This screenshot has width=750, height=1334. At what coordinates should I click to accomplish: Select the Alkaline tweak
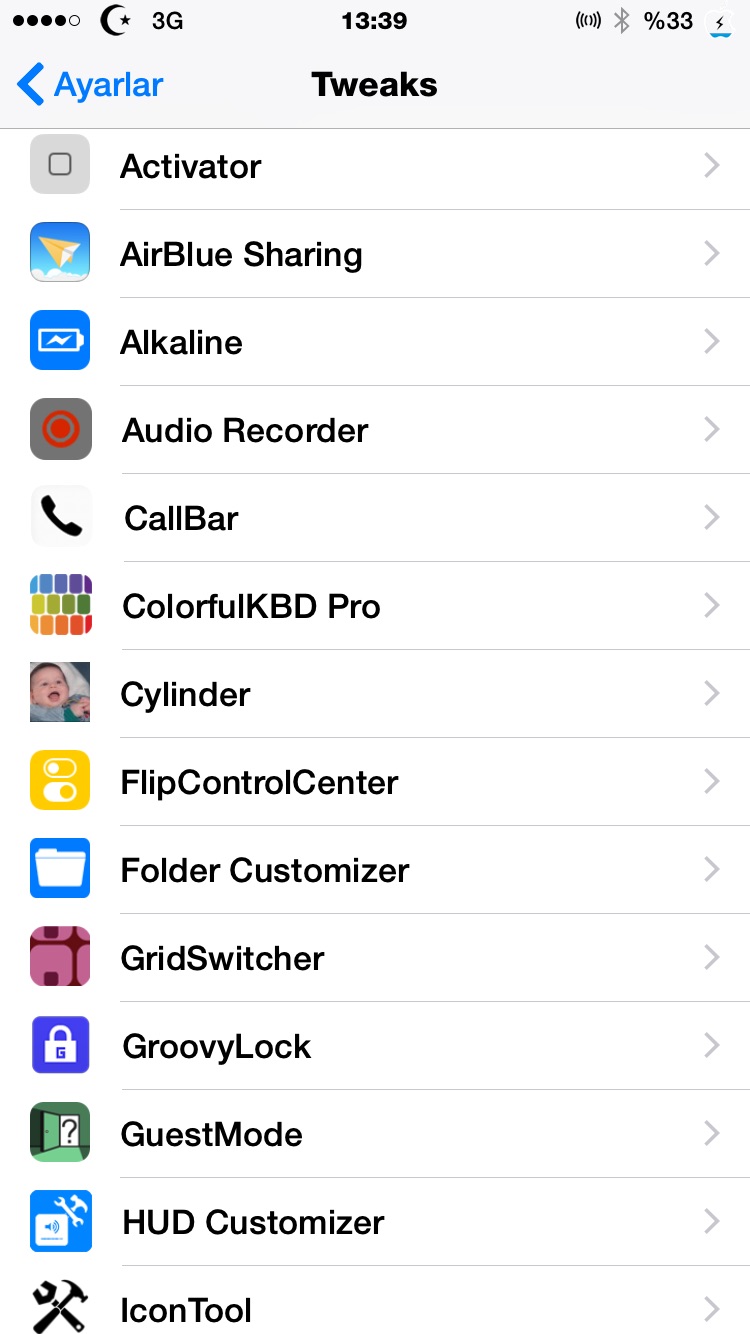[x=375, y=342]
